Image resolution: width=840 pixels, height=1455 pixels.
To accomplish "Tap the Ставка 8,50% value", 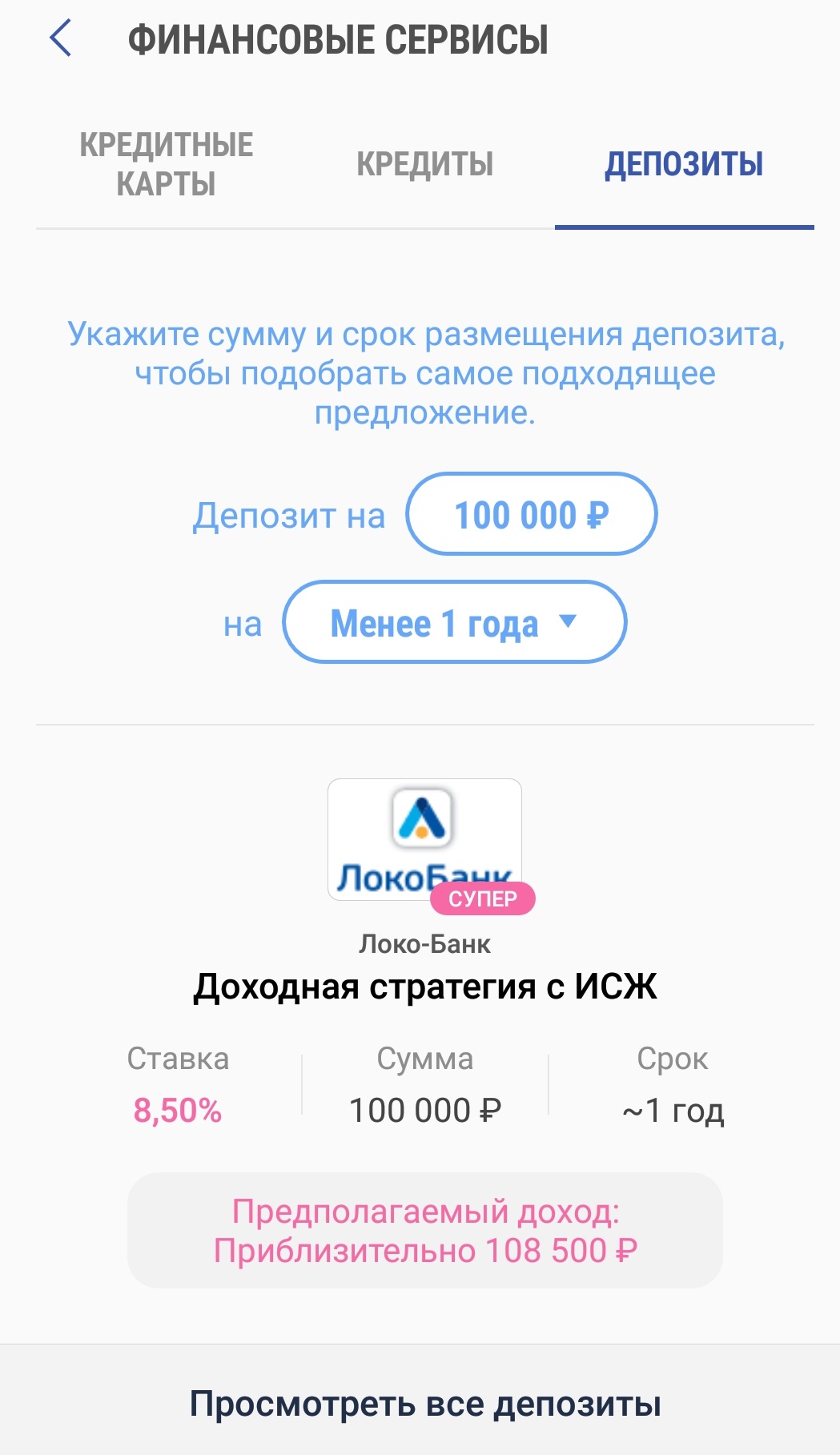I will point(177,1111).
